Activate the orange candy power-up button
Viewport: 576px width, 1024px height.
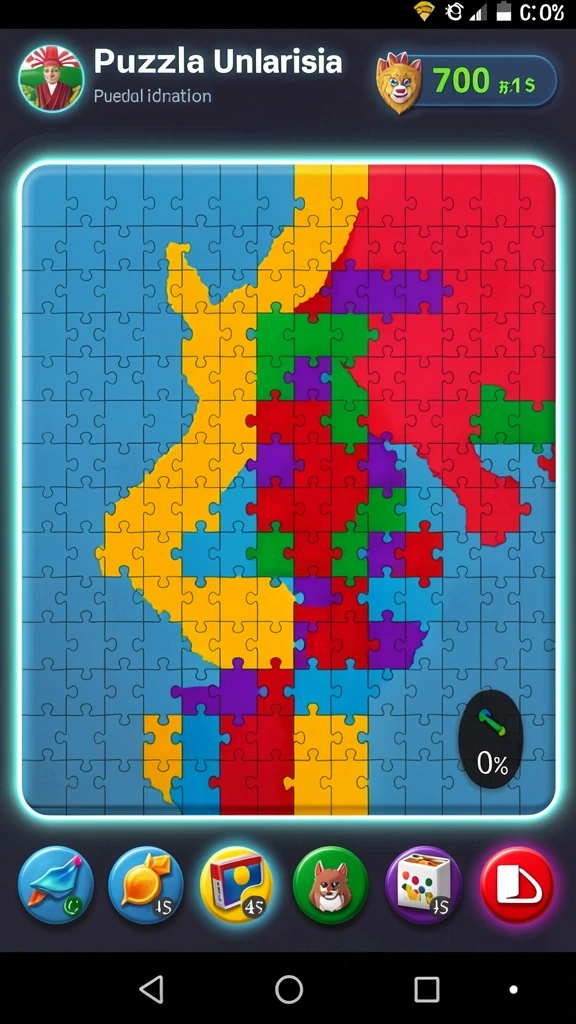click(x=146, y=885)
